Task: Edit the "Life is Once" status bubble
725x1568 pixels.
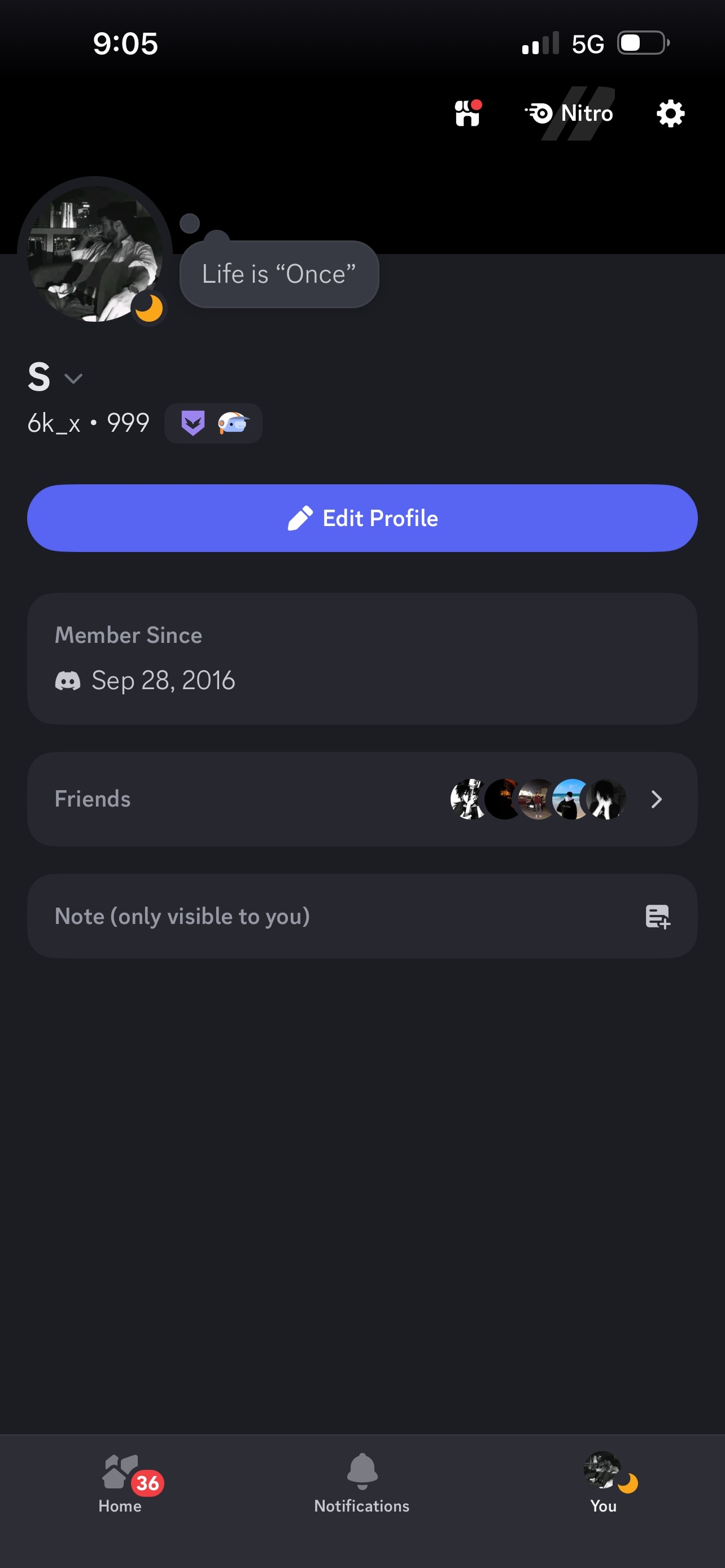Action: coord(279,274)
